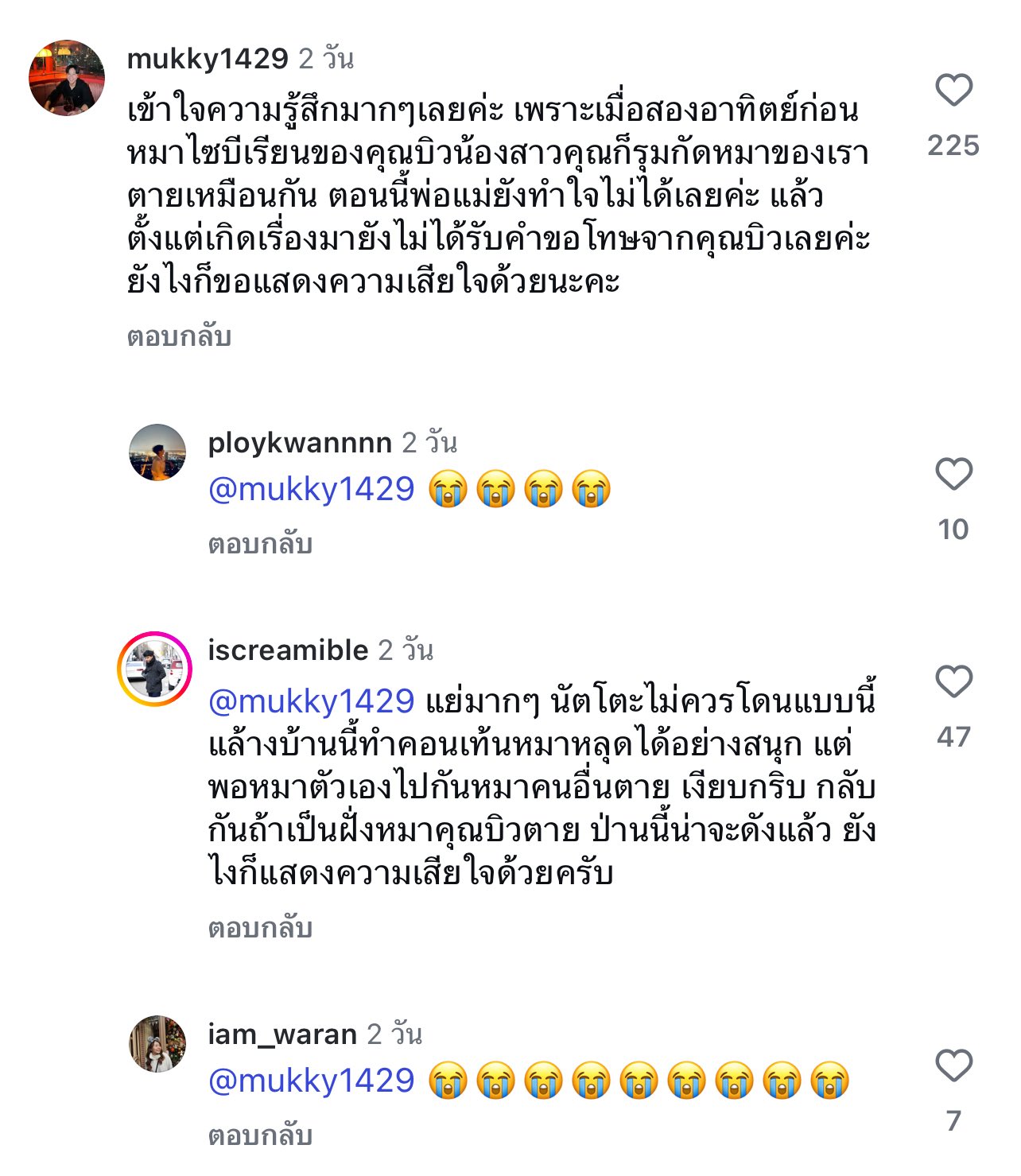View iscreamible's story from avatar ring
Viewport: 1021px width, 1176px height.
(155, 670)
